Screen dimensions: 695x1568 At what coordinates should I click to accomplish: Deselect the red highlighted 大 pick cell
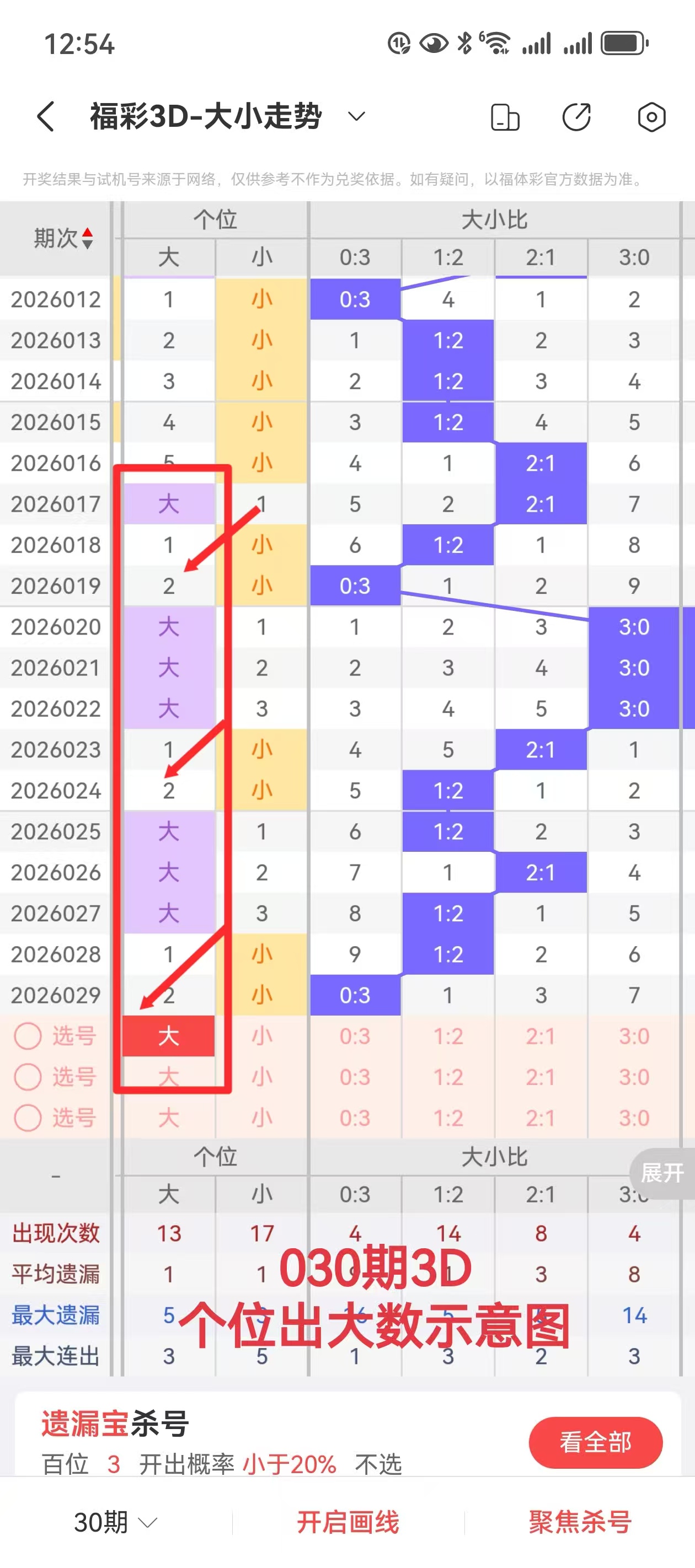(x=169, y=1035)
